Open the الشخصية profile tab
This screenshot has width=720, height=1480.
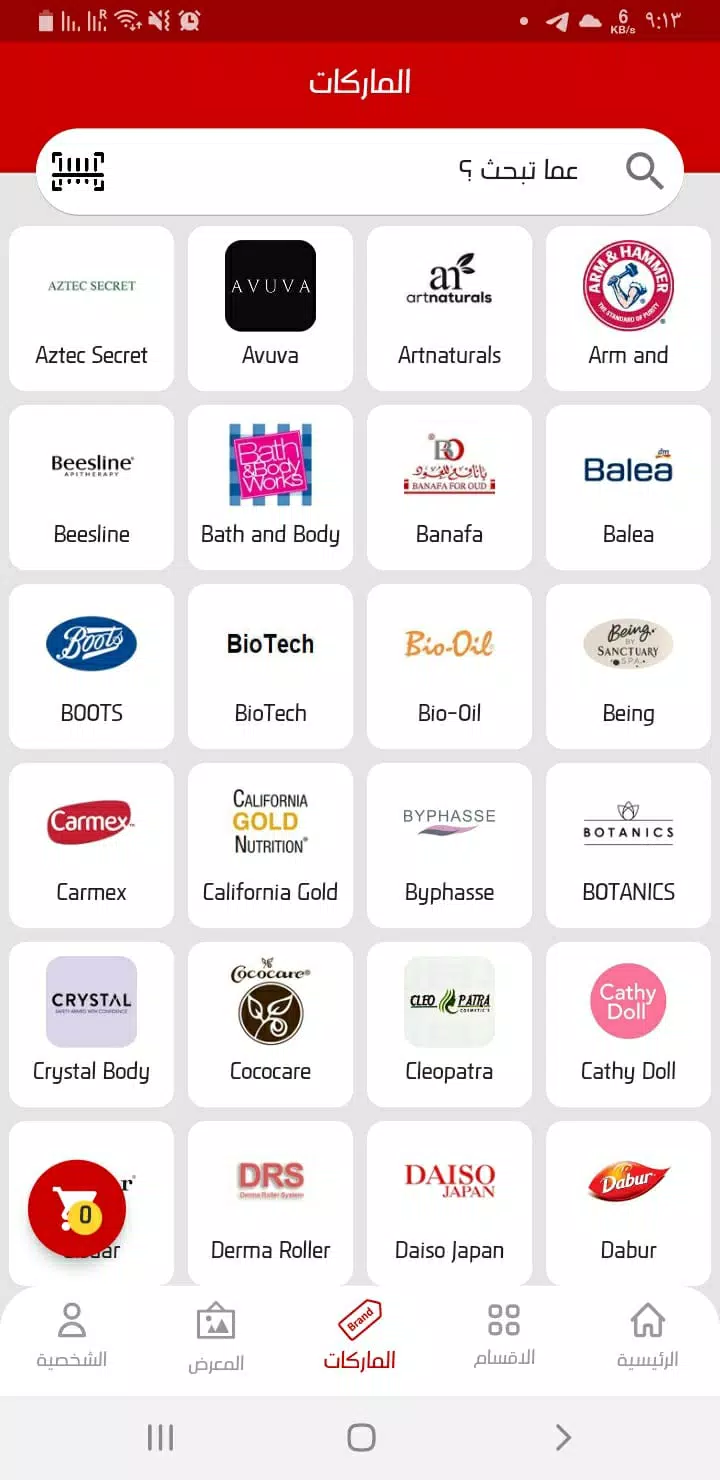point(72,1335)
